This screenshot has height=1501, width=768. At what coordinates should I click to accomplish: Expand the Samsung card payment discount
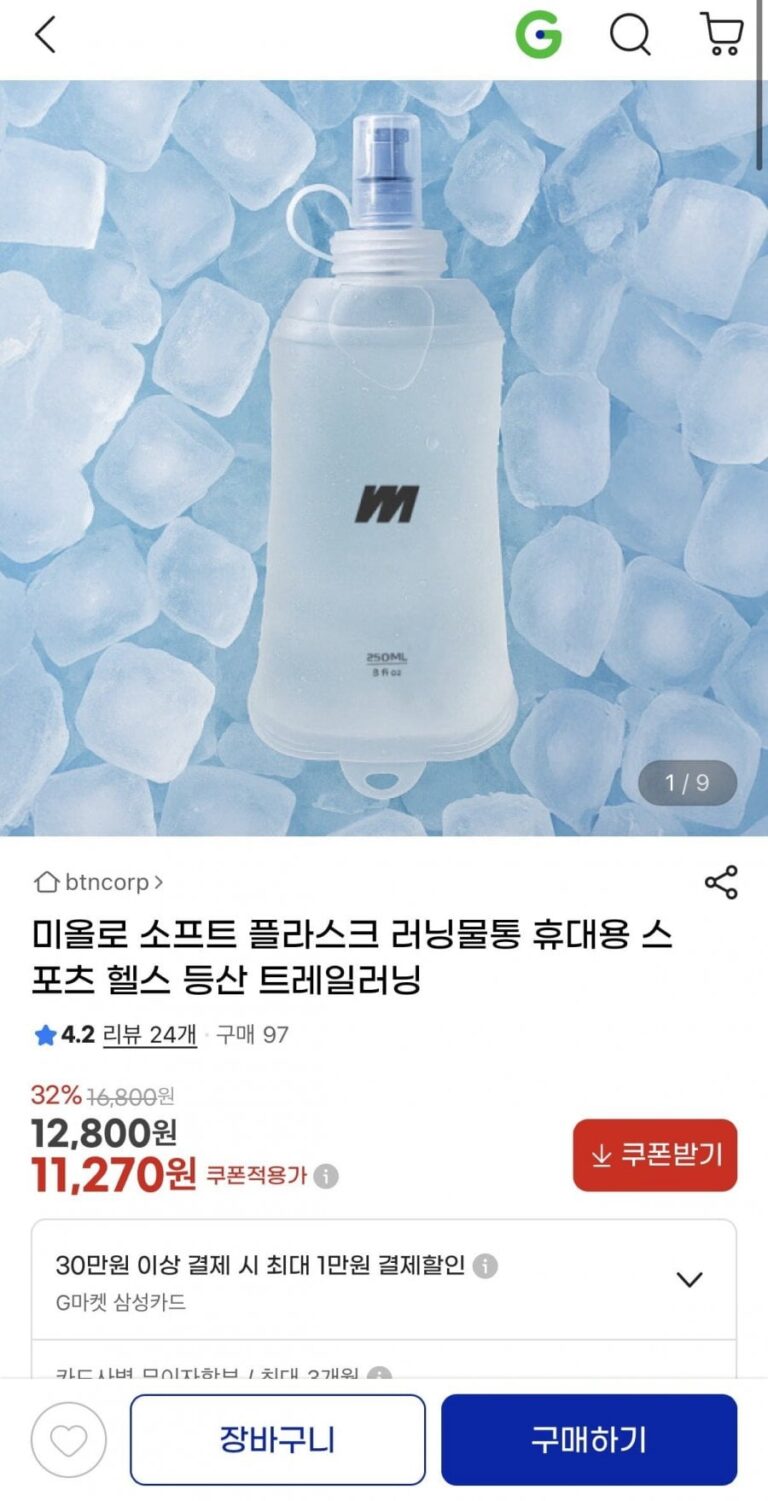[x=689, y=1279]
